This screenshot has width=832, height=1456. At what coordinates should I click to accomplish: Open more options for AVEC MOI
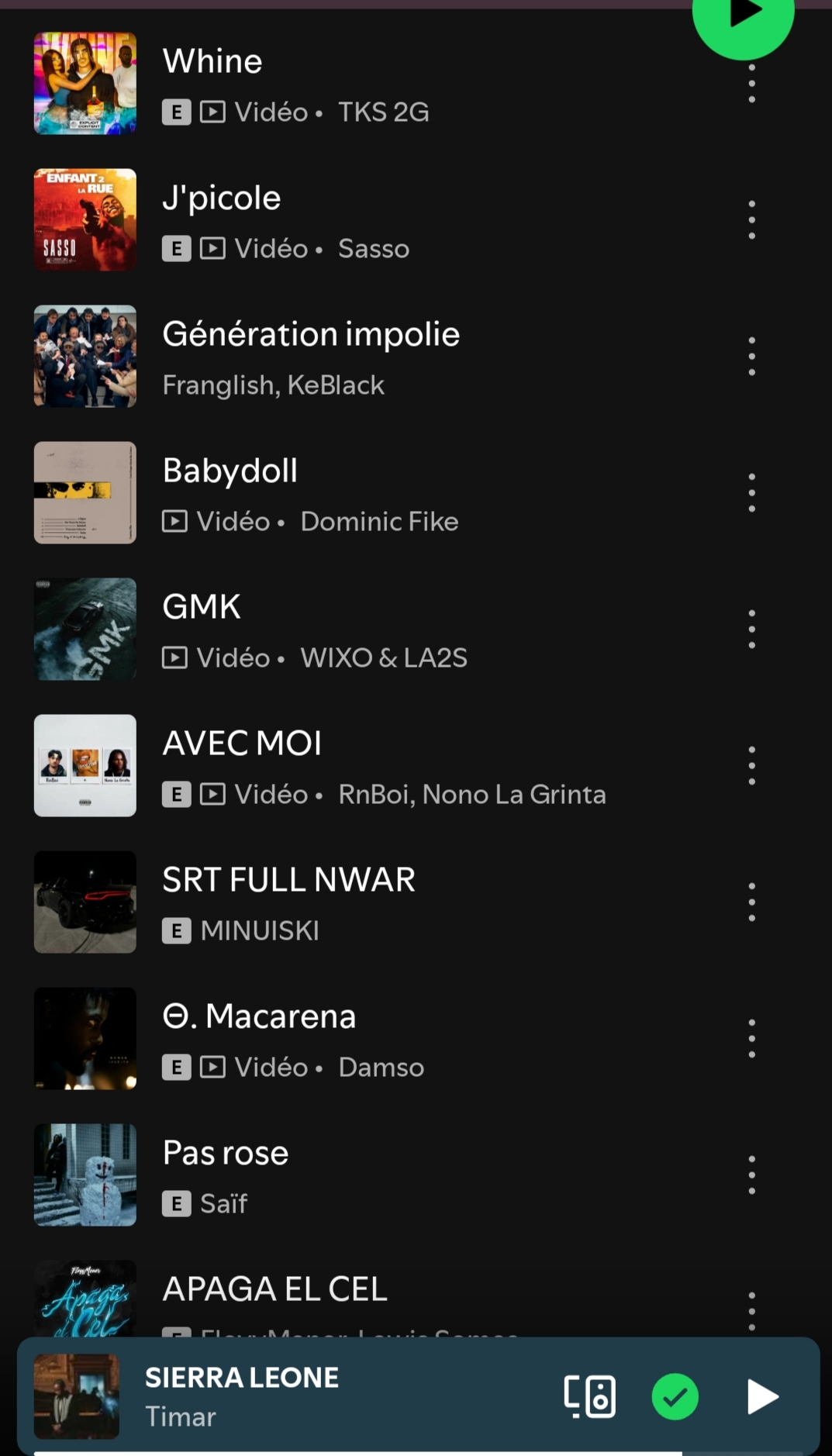tap(751, 765)
